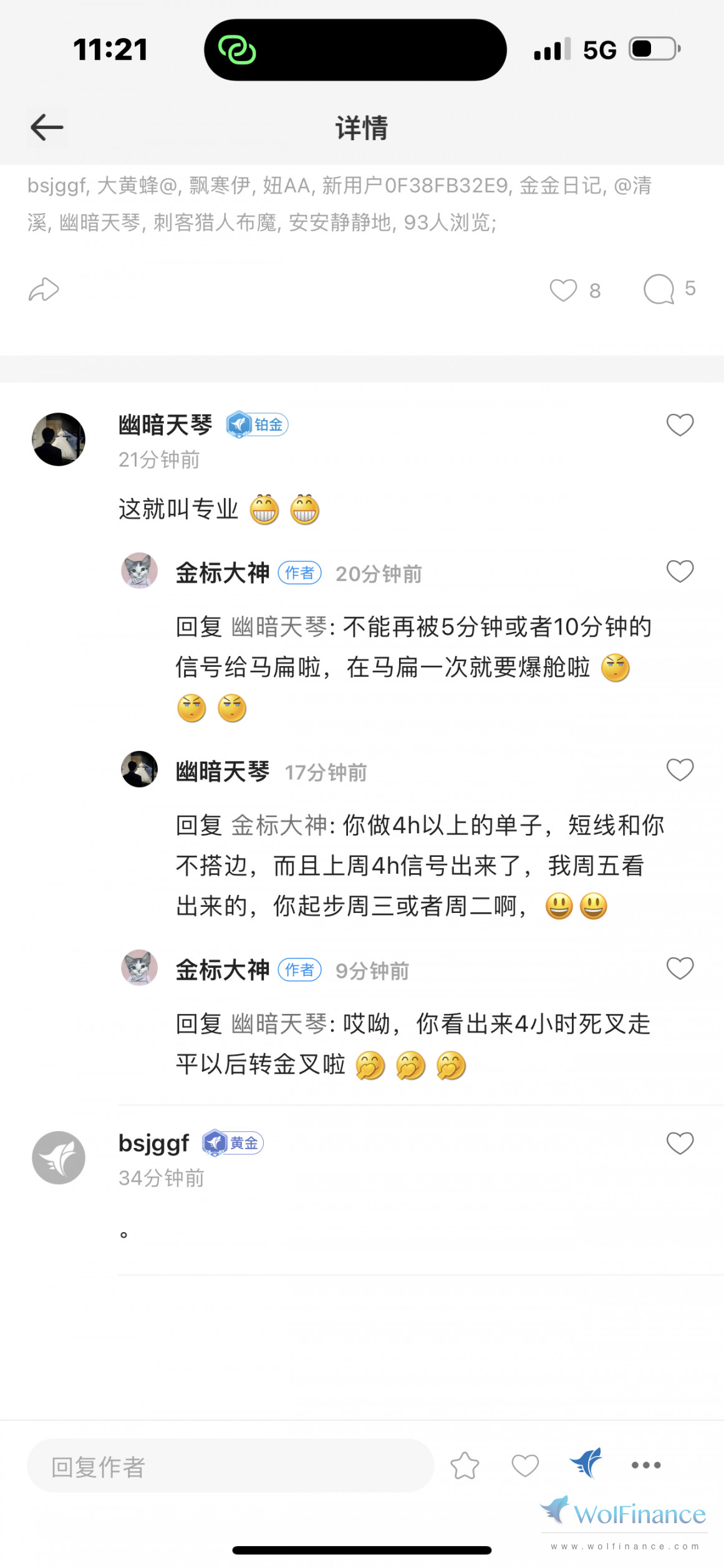Open the post's comments bubble showing 5
The image size is (724, 1568).
(659, 289)
